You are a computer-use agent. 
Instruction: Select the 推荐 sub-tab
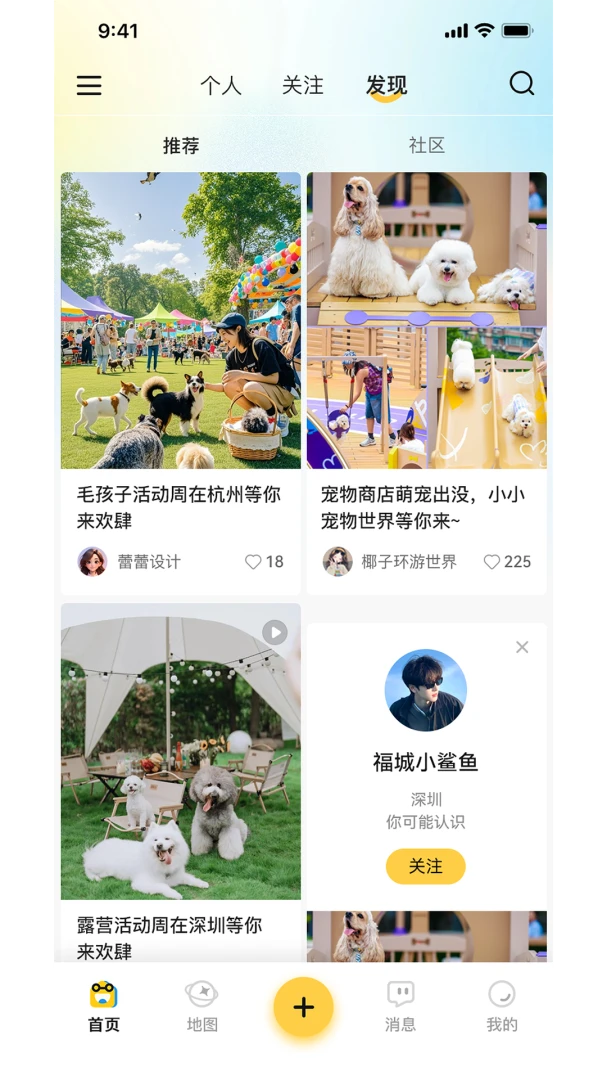point(181,145)
